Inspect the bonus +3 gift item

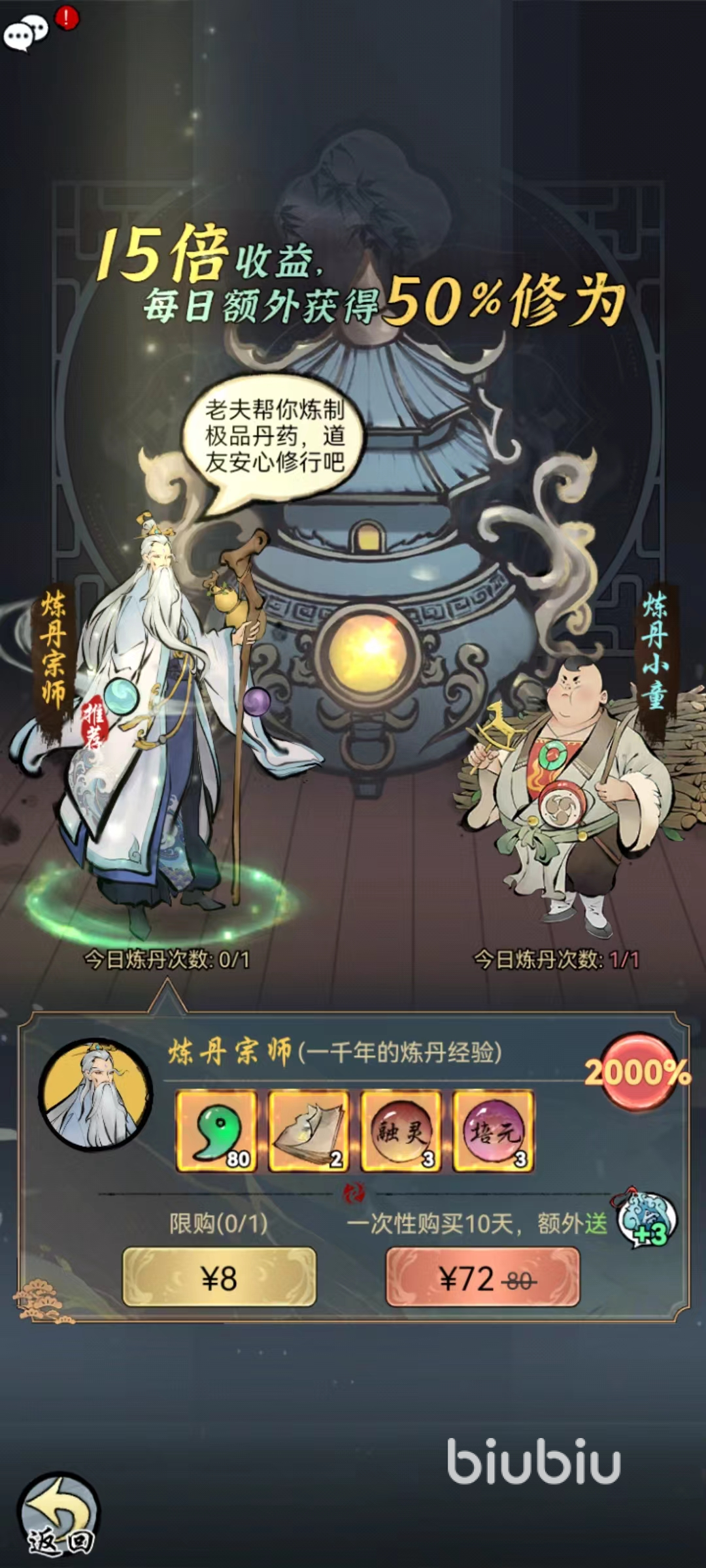coord(646,1220)
